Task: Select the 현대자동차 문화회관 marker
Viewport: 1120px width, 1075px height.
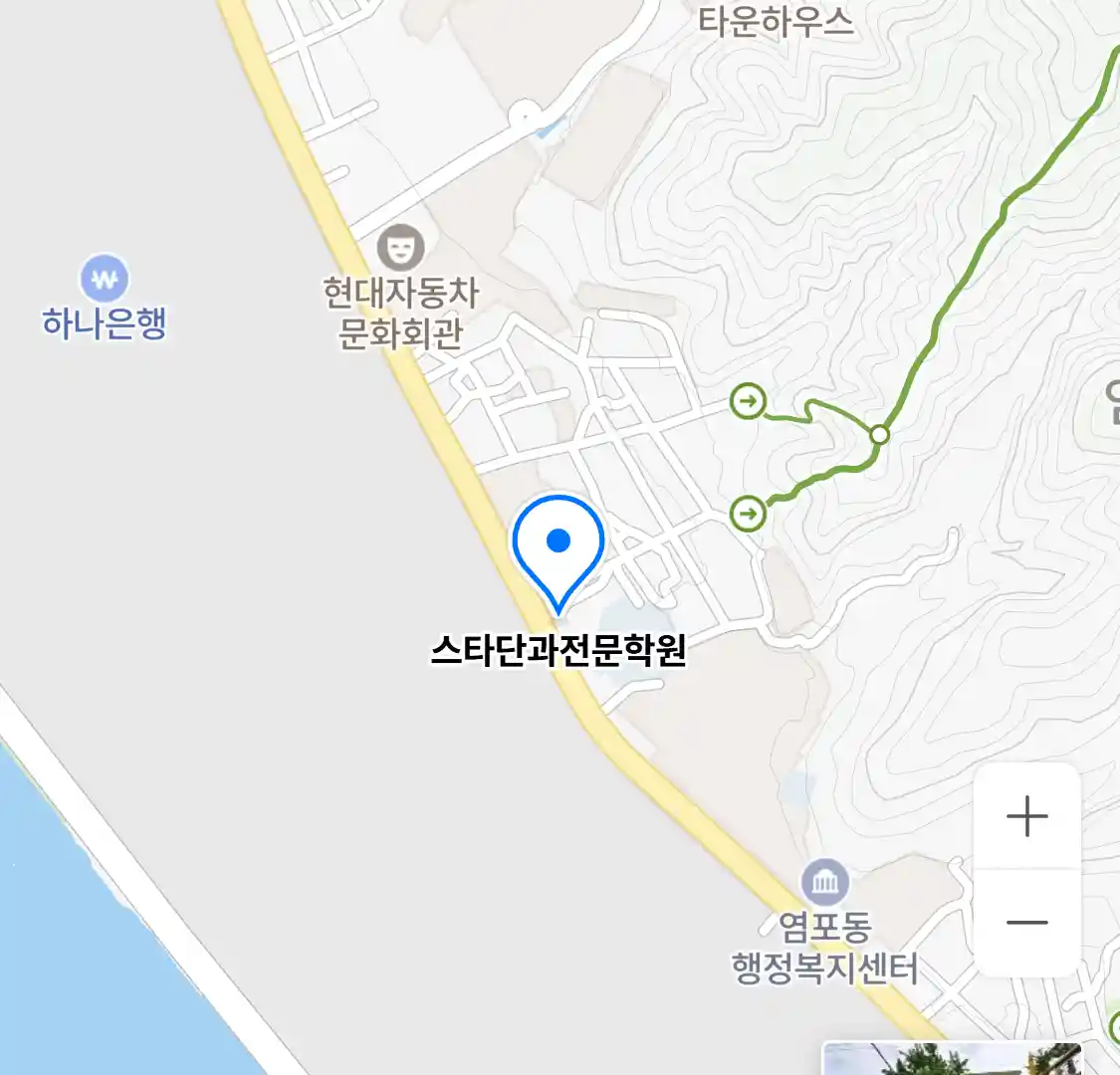Action: pos(400,249)
